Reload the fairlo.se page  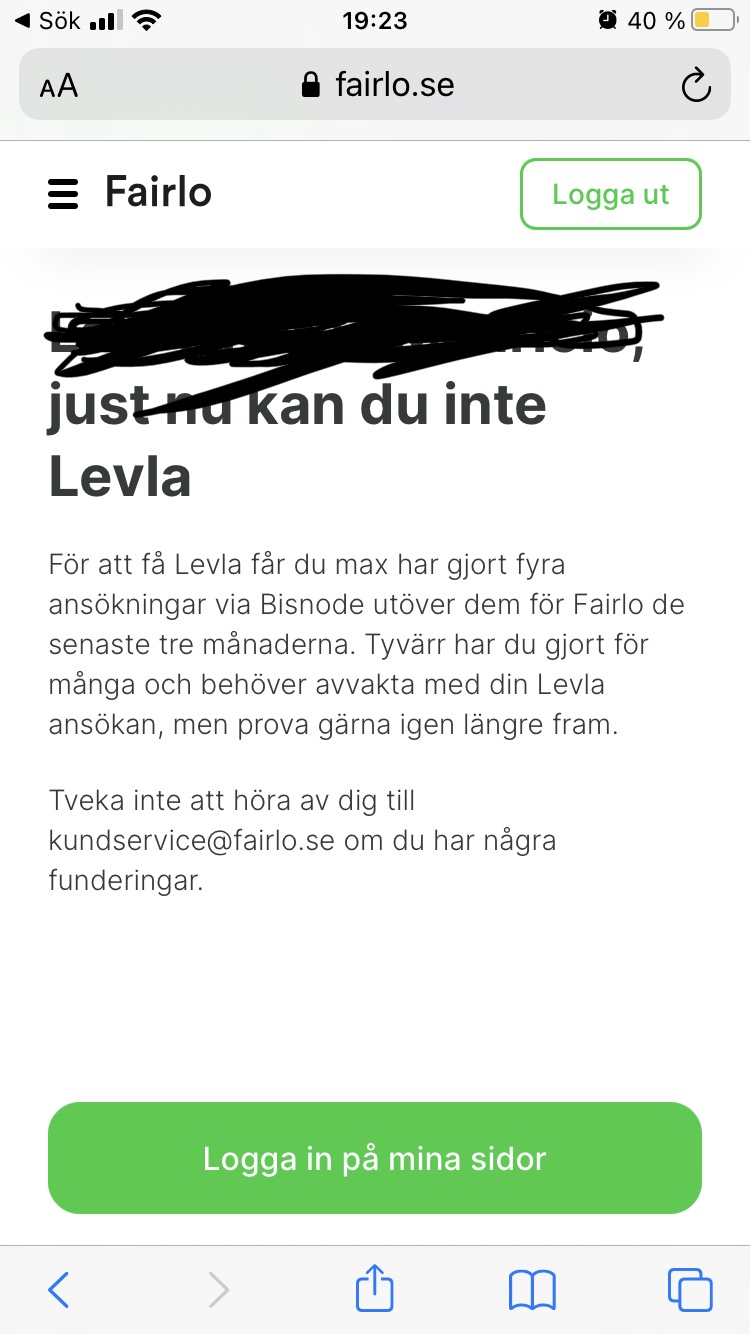695,86
